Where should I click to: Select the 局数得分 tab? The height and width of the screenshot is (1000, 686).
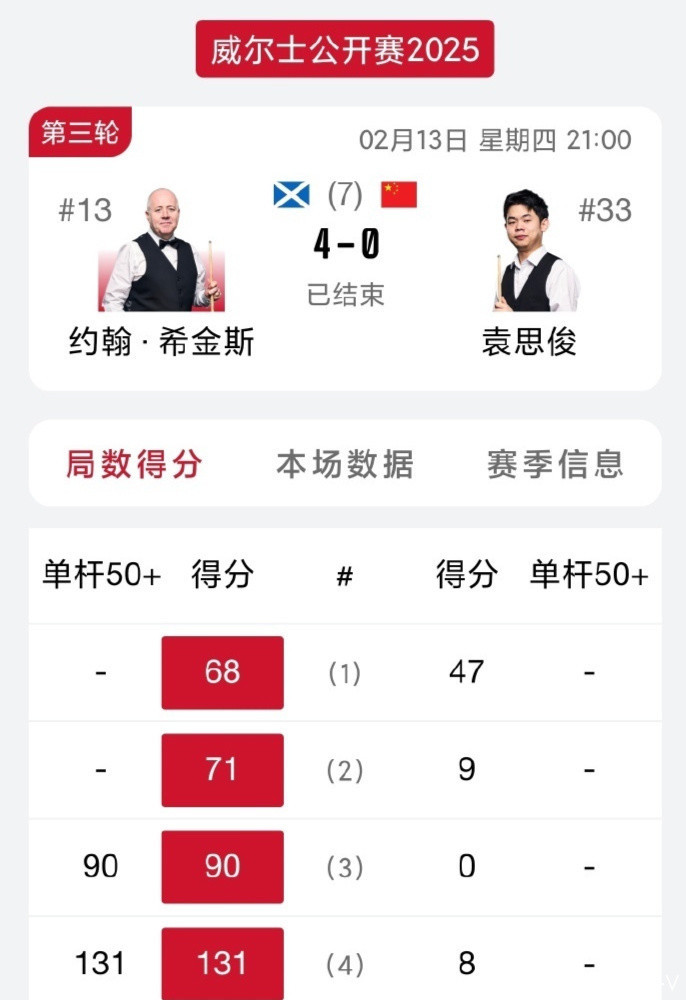tap(134, 464)
